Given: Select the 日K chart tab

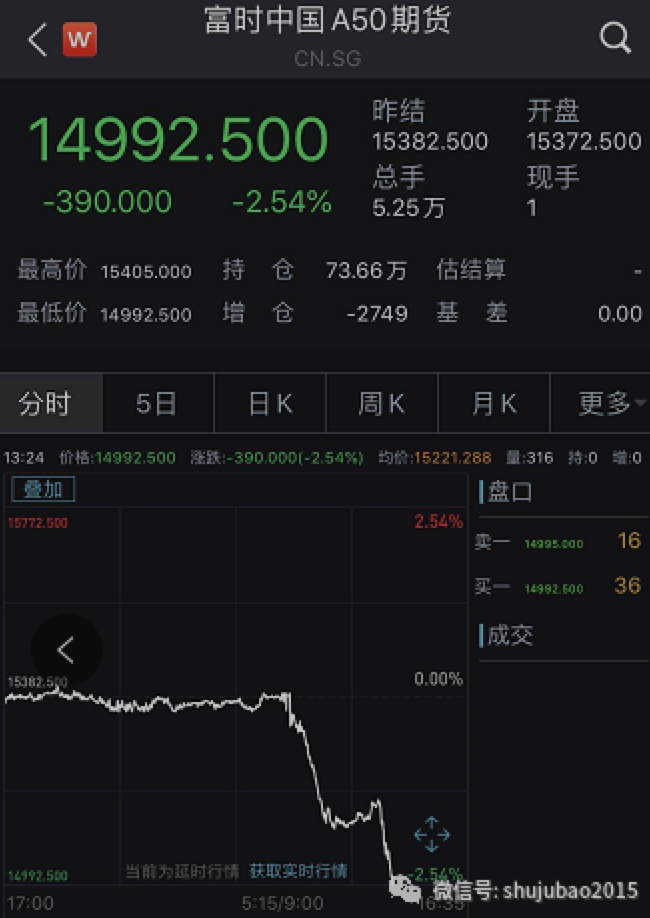Looking at the screenshot, I should click(x=270, y=404).
